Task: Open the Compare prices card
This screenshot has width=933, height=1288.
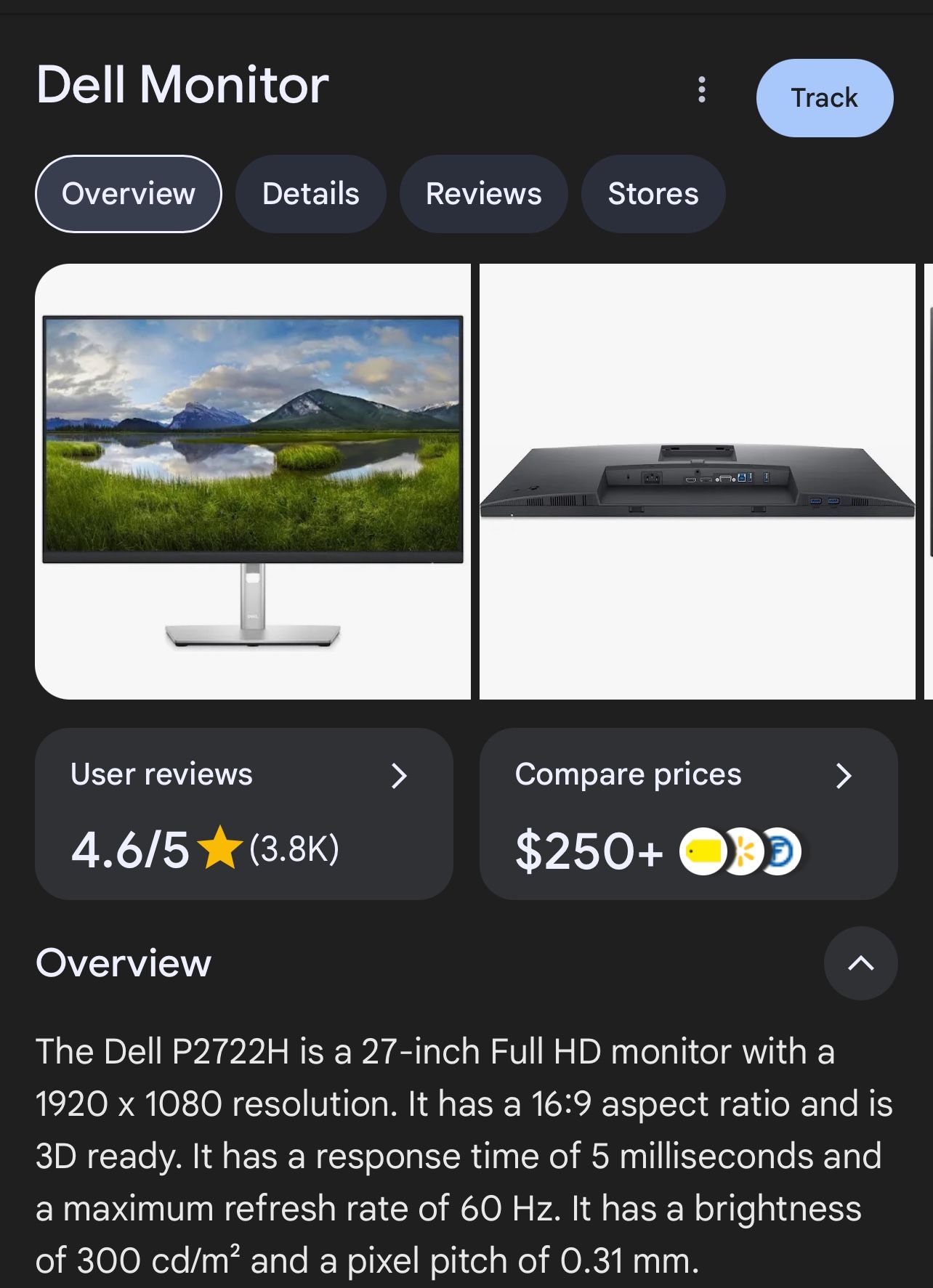Action: click(688, 814)
